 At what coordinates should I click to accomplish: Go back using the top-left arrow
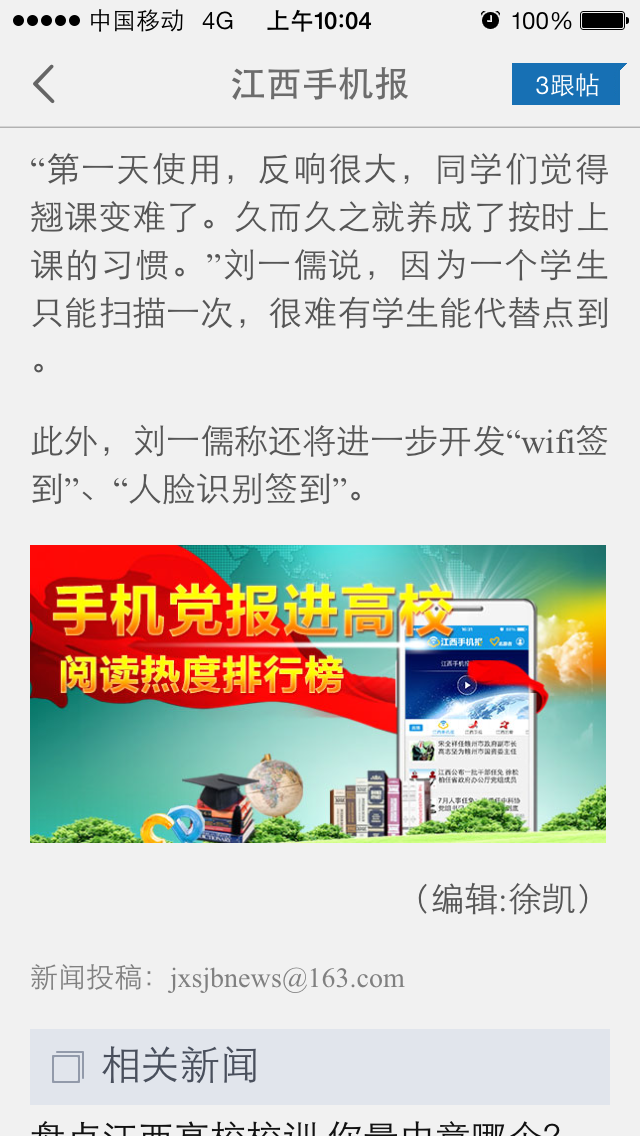tap(43, 85)
